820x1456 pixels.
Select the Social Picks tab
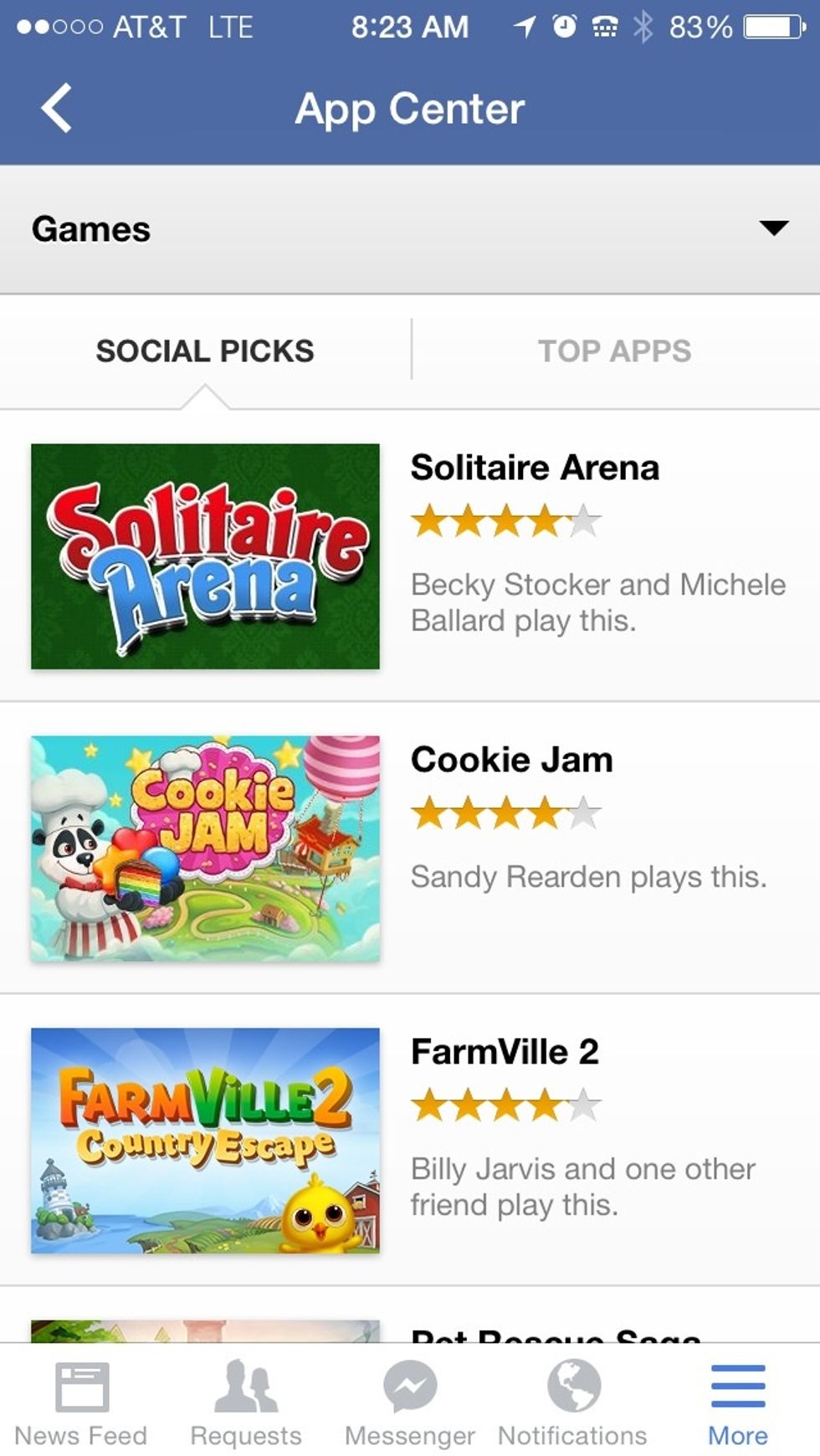205,351
